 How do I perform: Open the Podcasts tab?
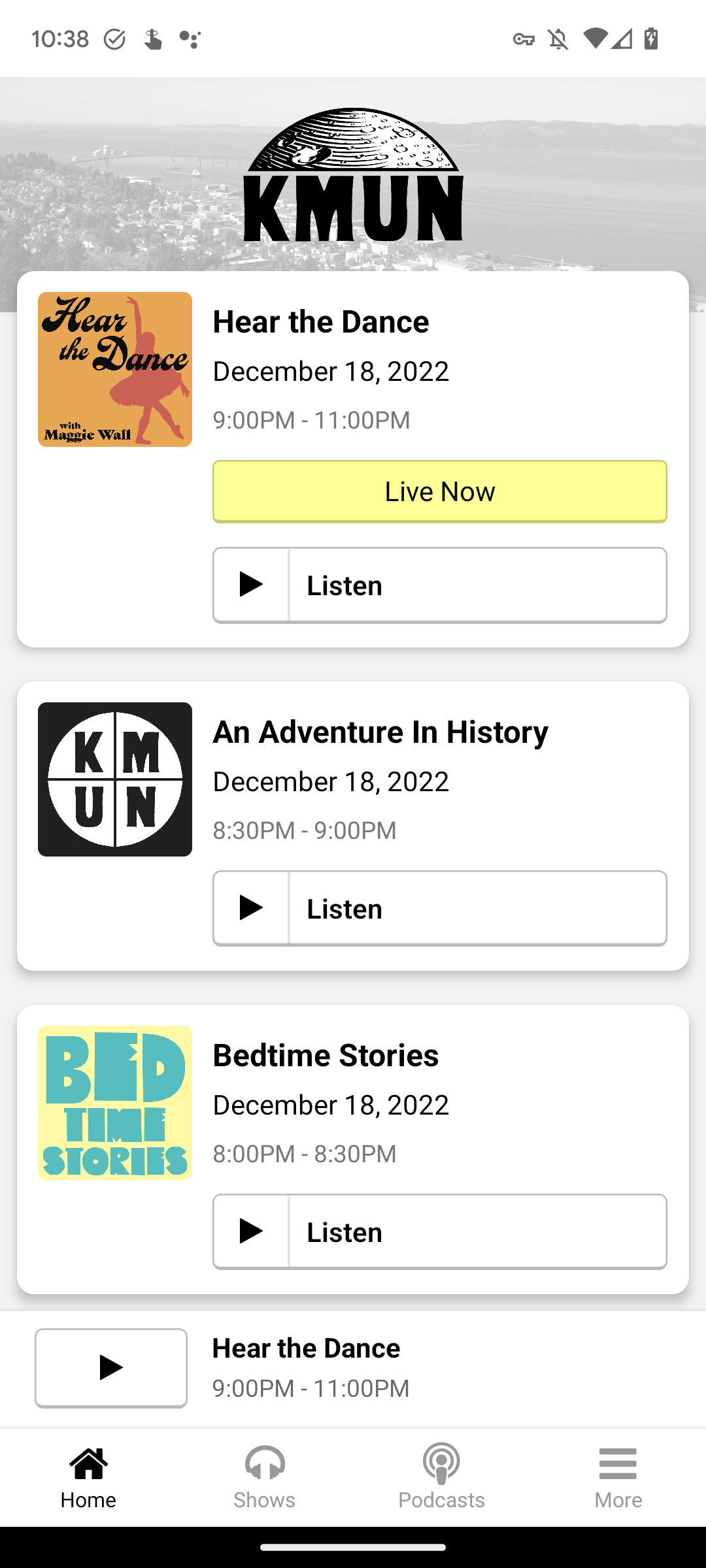[x=441, y=1477]
